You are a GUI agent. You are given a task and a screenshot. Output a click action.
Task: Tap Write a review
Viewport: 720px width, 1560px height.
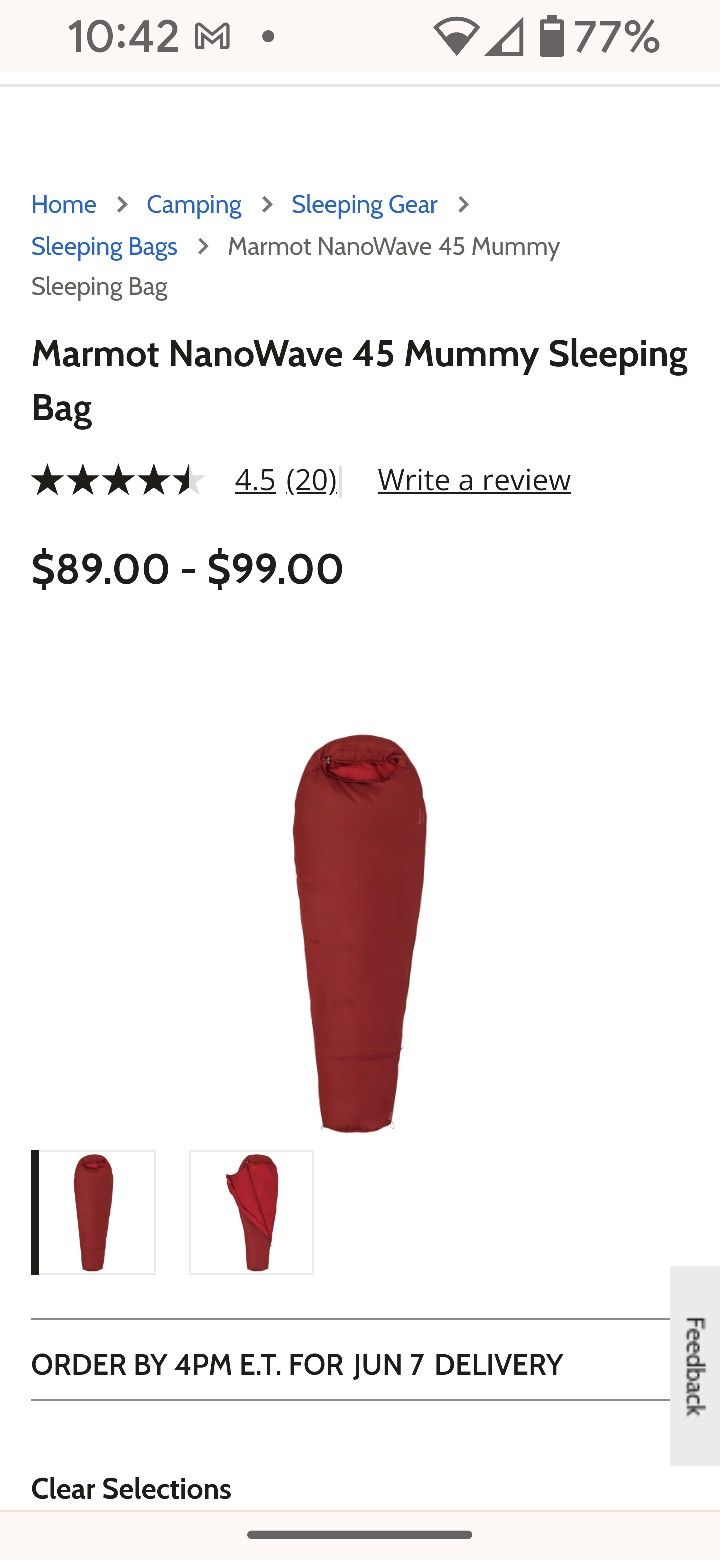pos(474,480)
